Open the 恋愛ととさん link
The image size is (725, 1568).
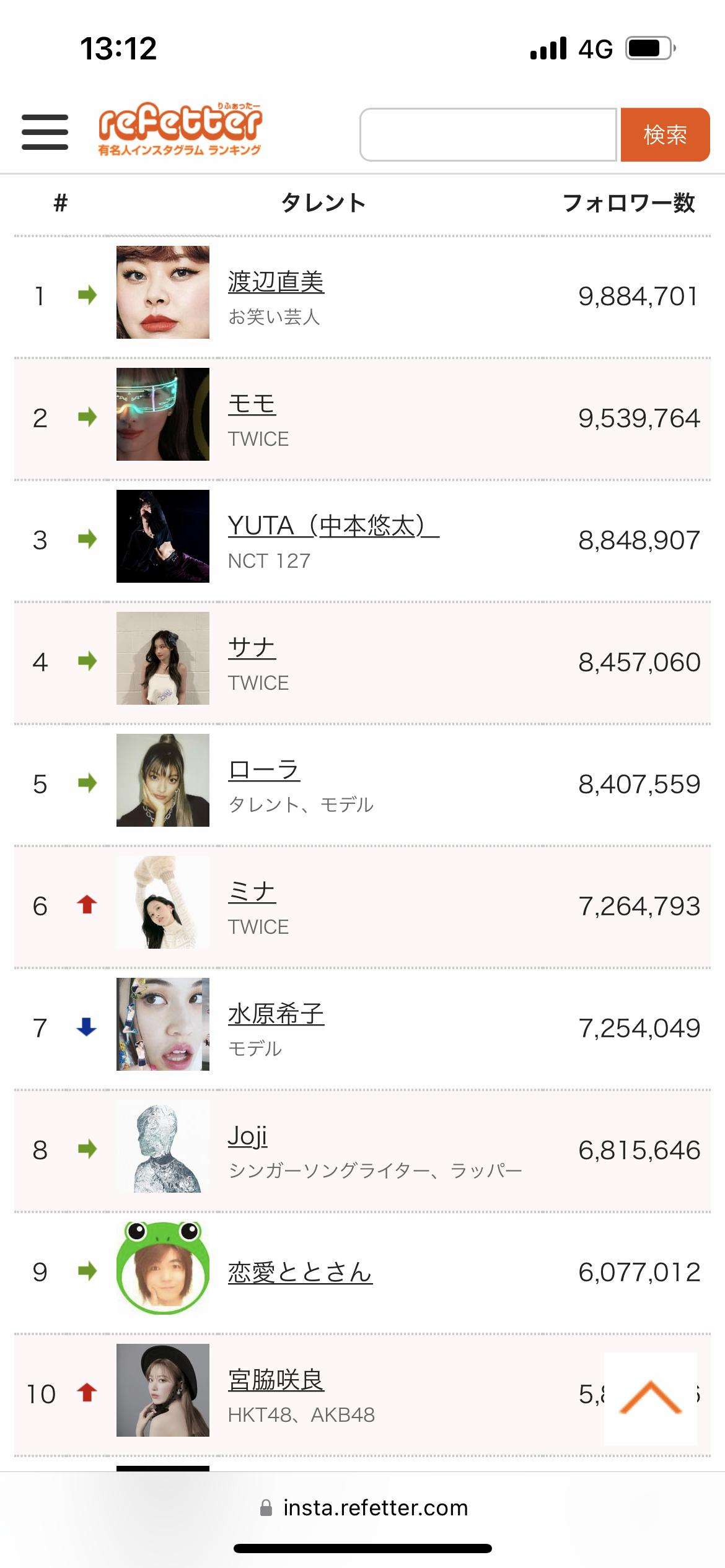coord(300,1273)
